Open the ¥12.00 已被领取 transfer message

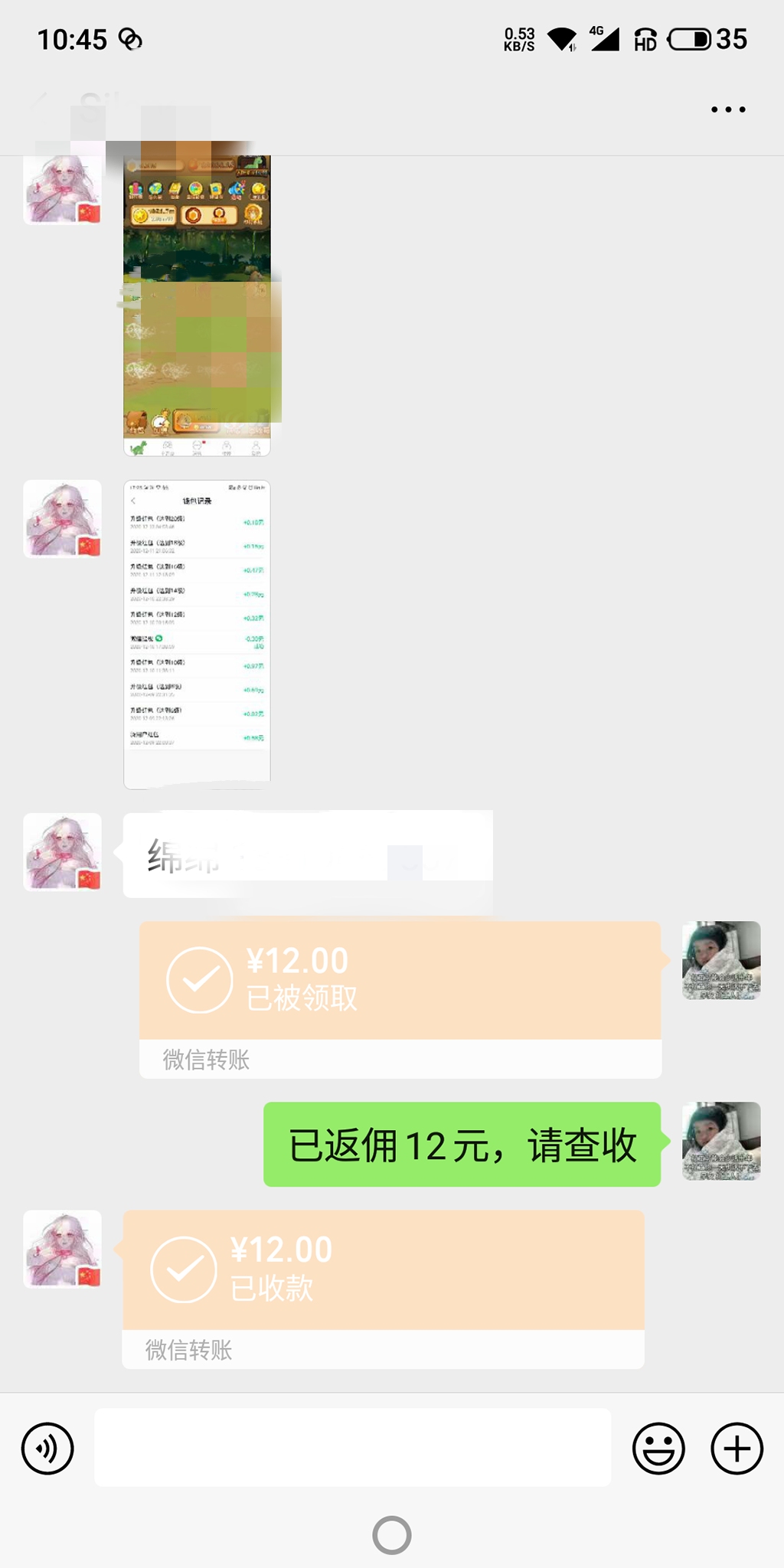(400, 999)
